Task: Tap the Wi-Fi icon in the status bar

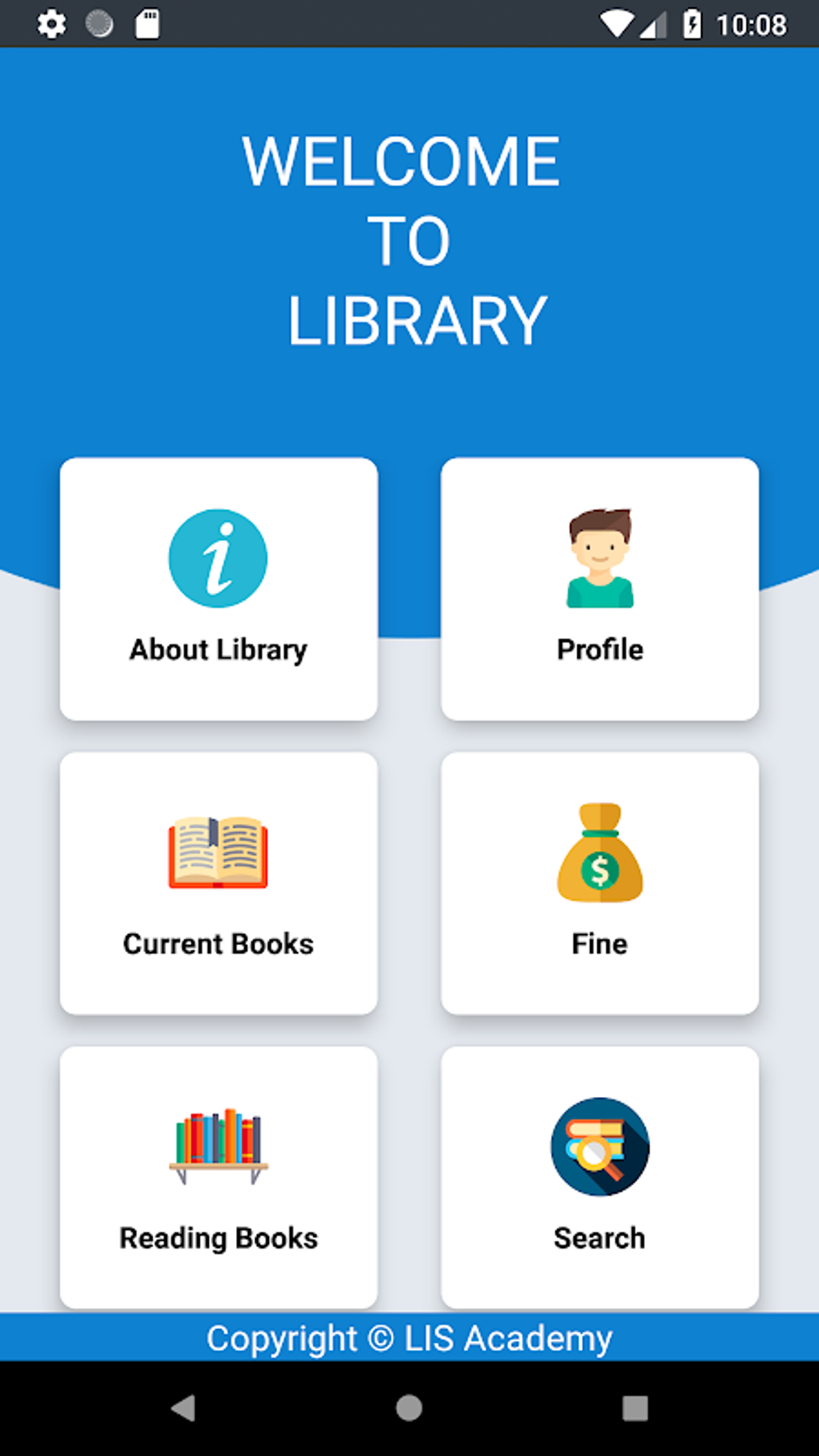Action: click(x=617, y=24)
